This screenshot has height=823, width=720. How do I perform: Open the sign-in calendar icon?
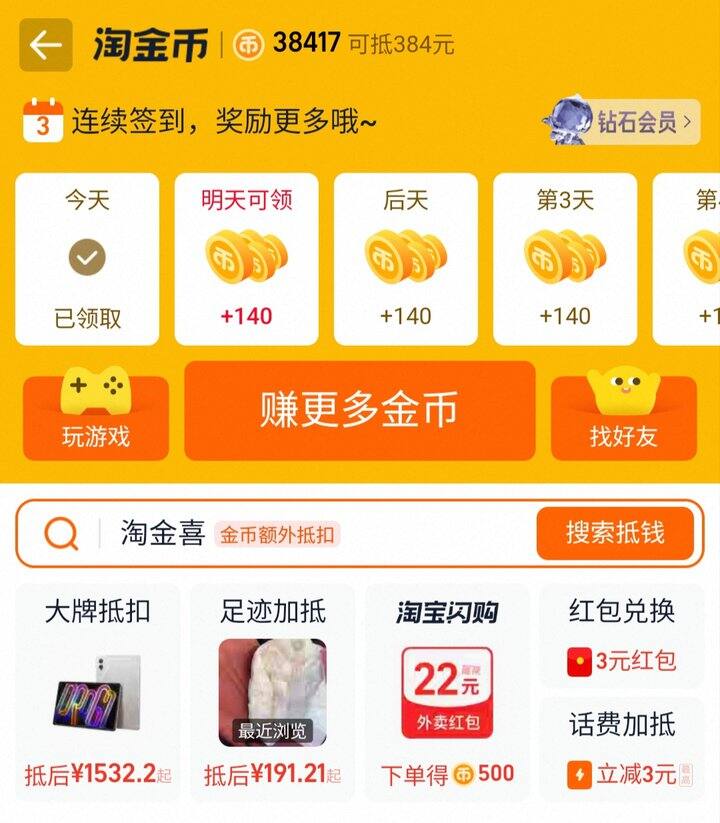pyautogui.click(x=42, y=121)
